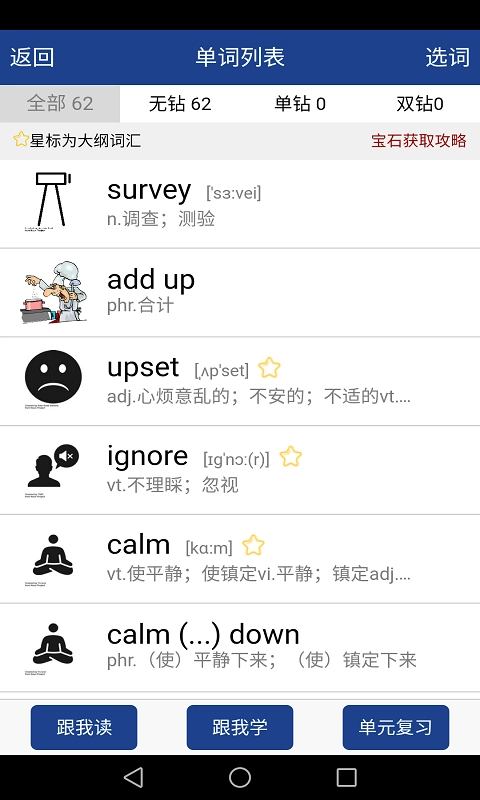Open 选词 in the top bar
The image size is (480, 800).
pyautogui.click(x=447, y=57)
